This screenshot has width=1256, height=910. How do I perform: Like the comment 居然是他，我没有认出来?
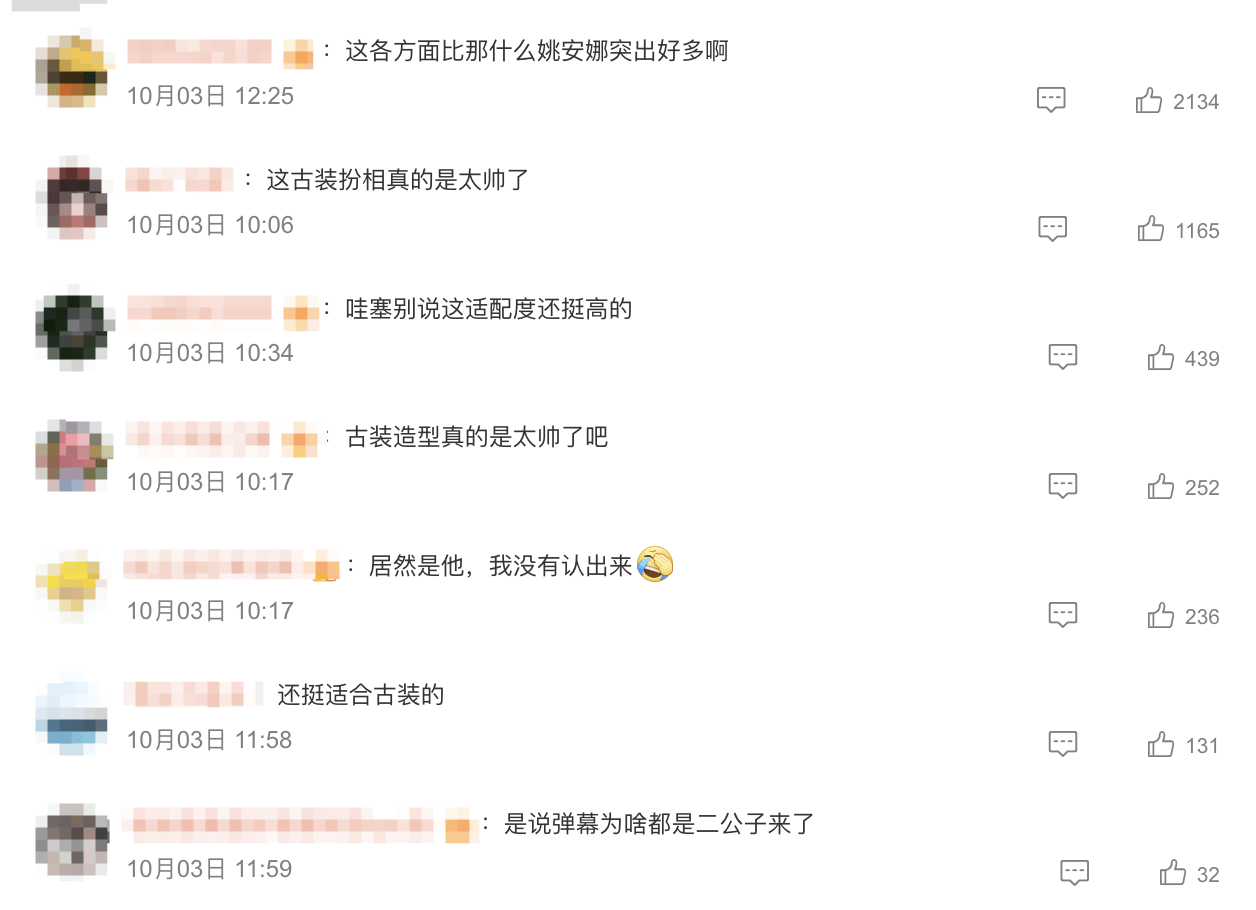point(1161,615)
